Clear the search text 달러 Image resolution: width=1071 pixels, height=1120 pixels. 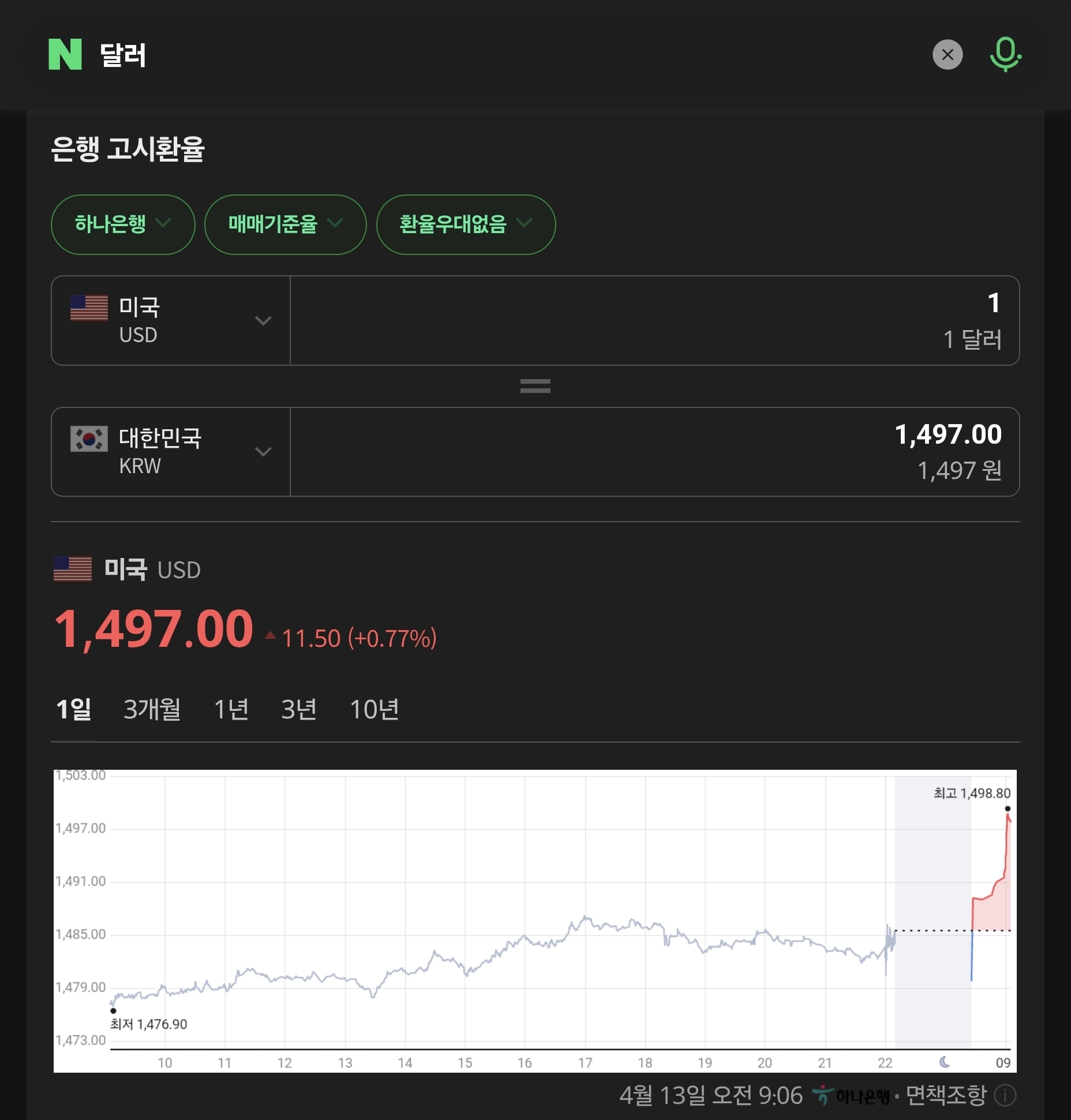tap(947, 55)
